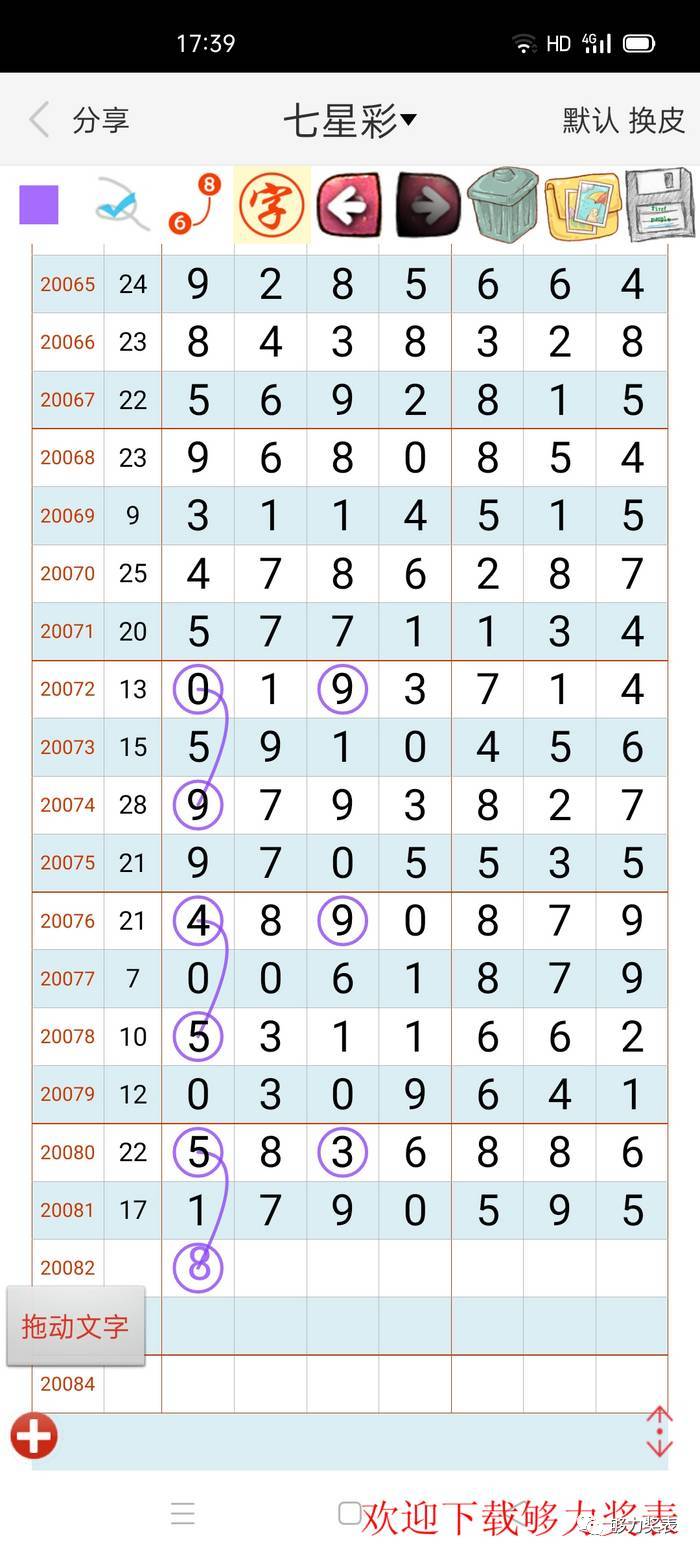Select the freehand curve drawing tool

click(122, 204)
